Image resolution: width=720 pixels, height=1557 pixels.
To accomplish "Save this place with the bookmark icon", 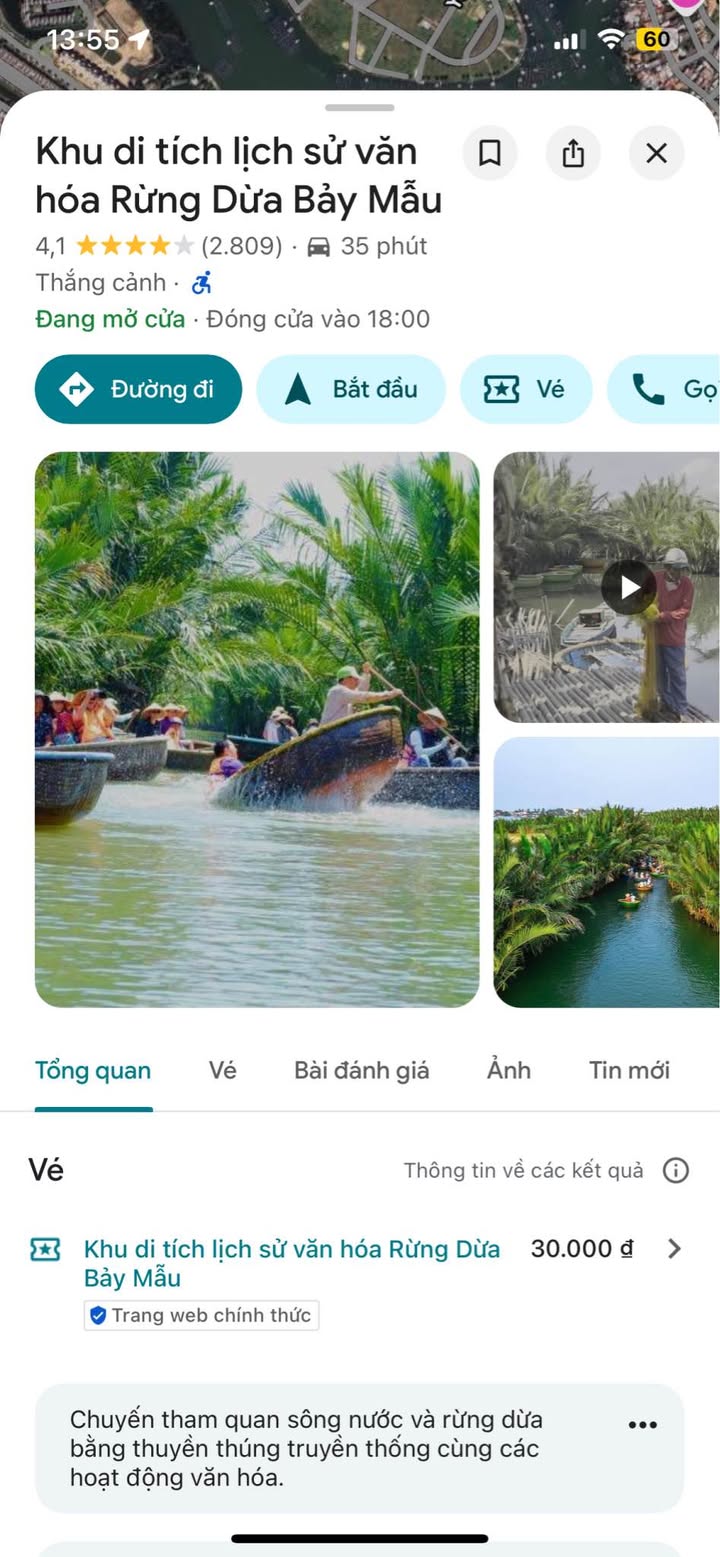I will [489, 153].
